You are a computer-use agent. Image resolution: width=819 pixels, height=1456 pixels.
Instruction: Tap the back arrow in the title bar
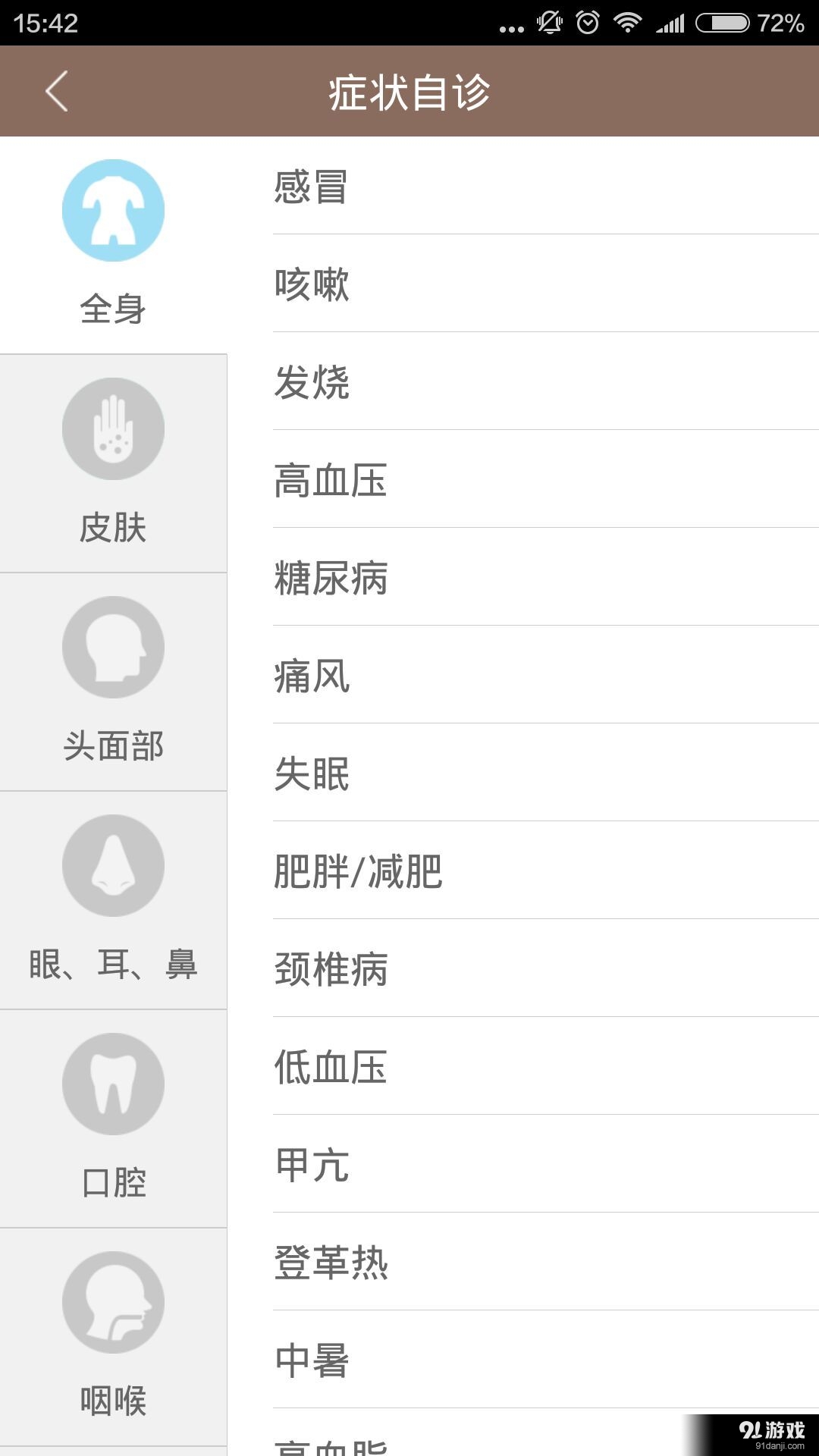pos(57,90)
